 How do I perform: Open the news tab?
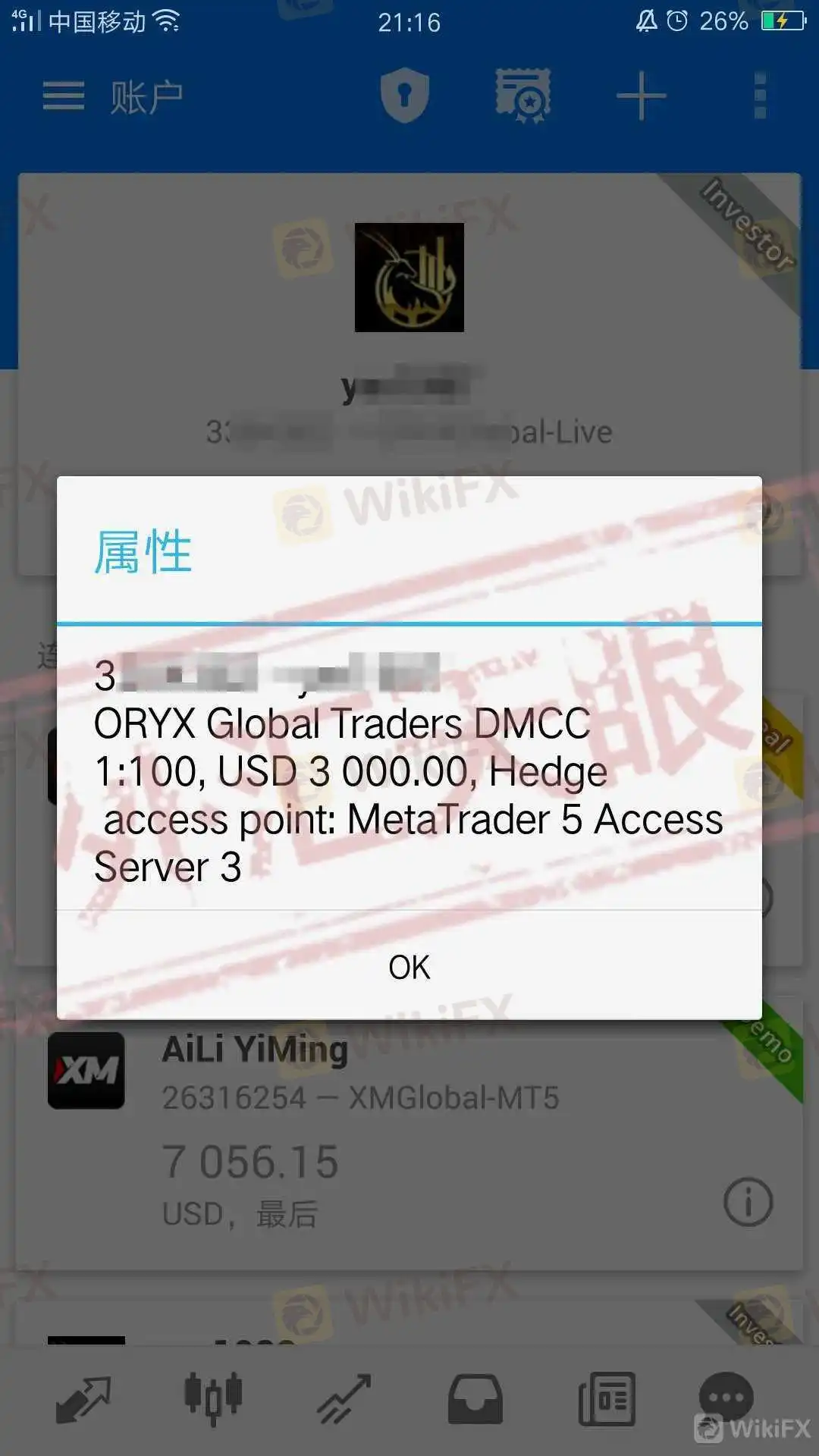(606, 1399)
